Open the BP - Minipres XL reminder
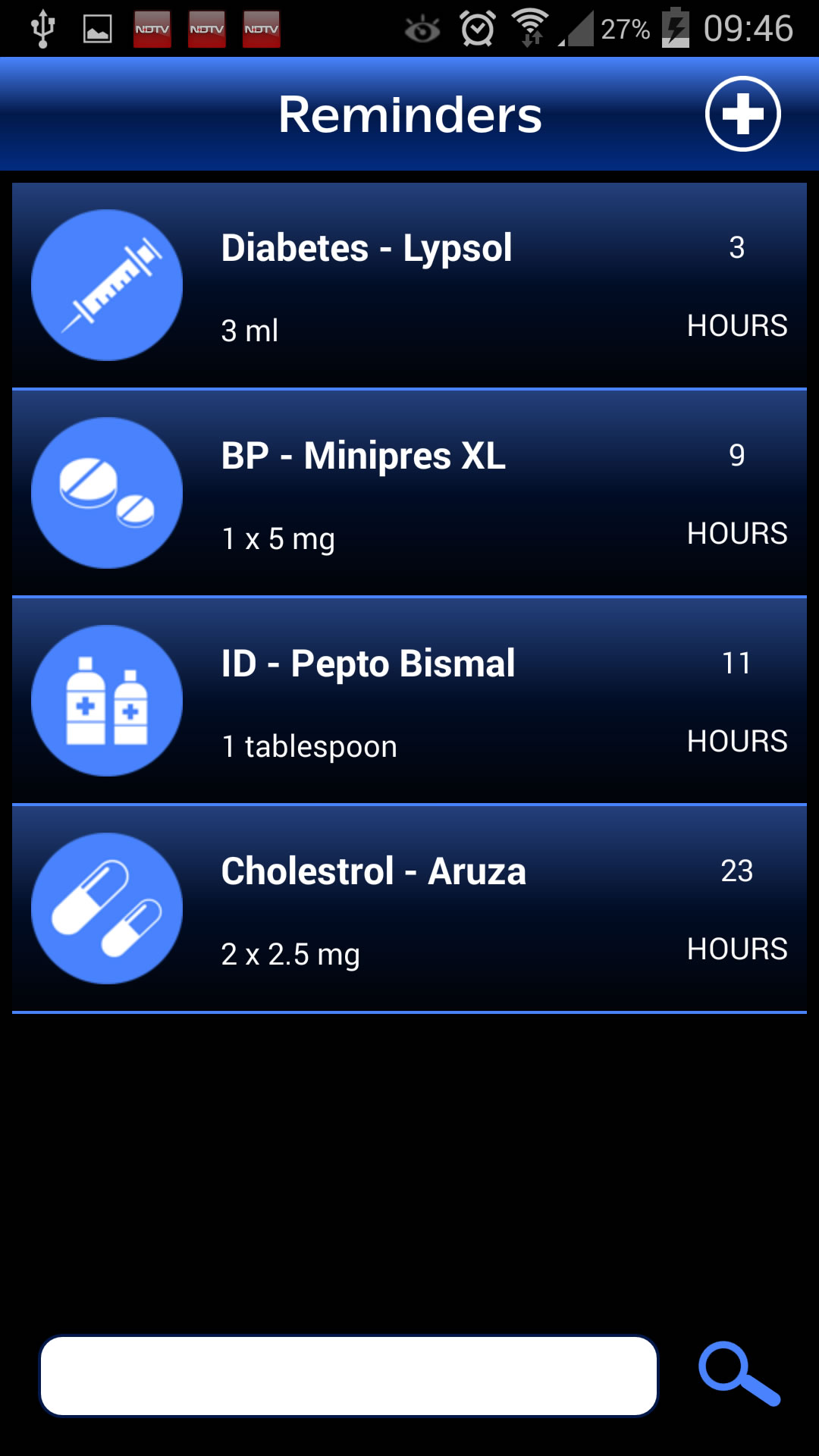 [x=409, y=493]
